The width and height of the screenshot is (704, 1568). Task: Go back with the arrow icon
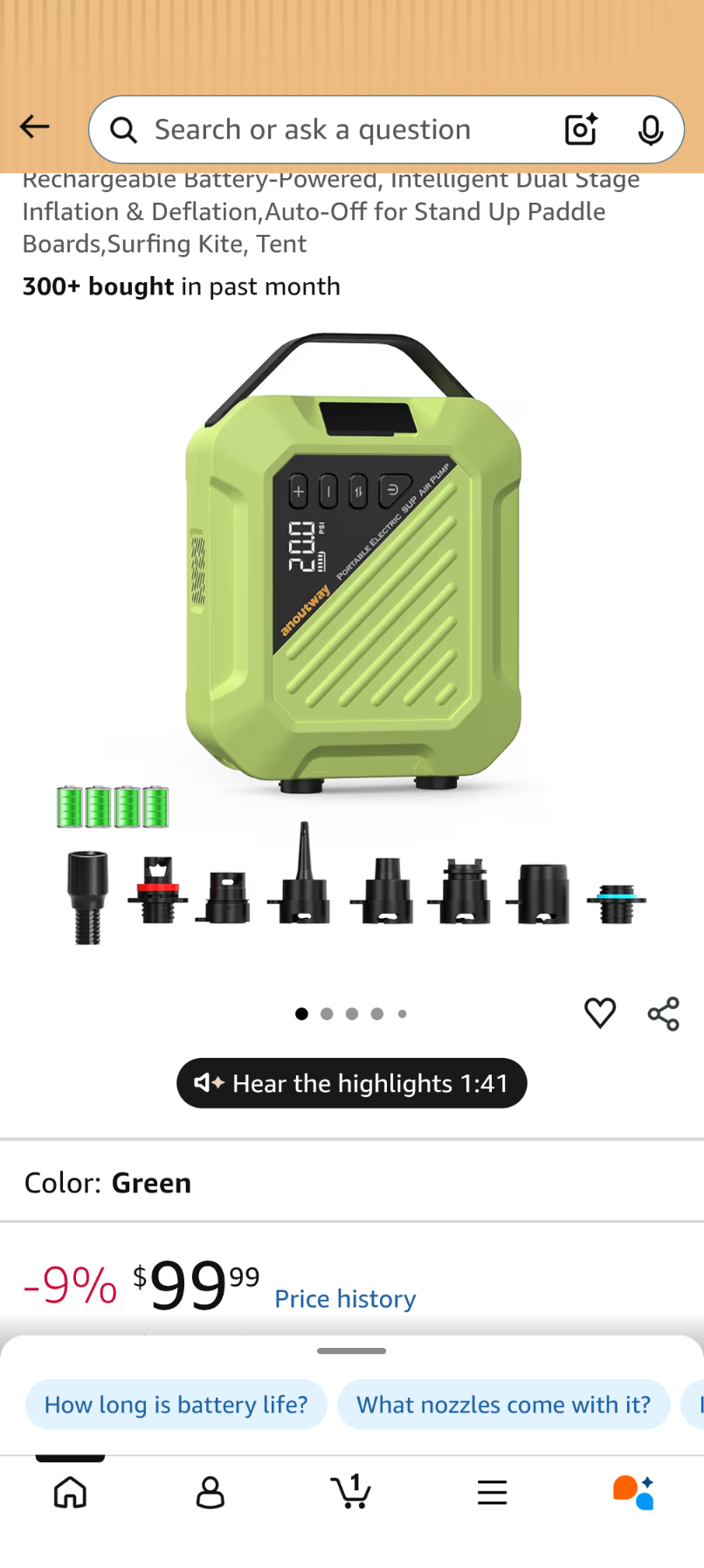(x=35, y=128)
